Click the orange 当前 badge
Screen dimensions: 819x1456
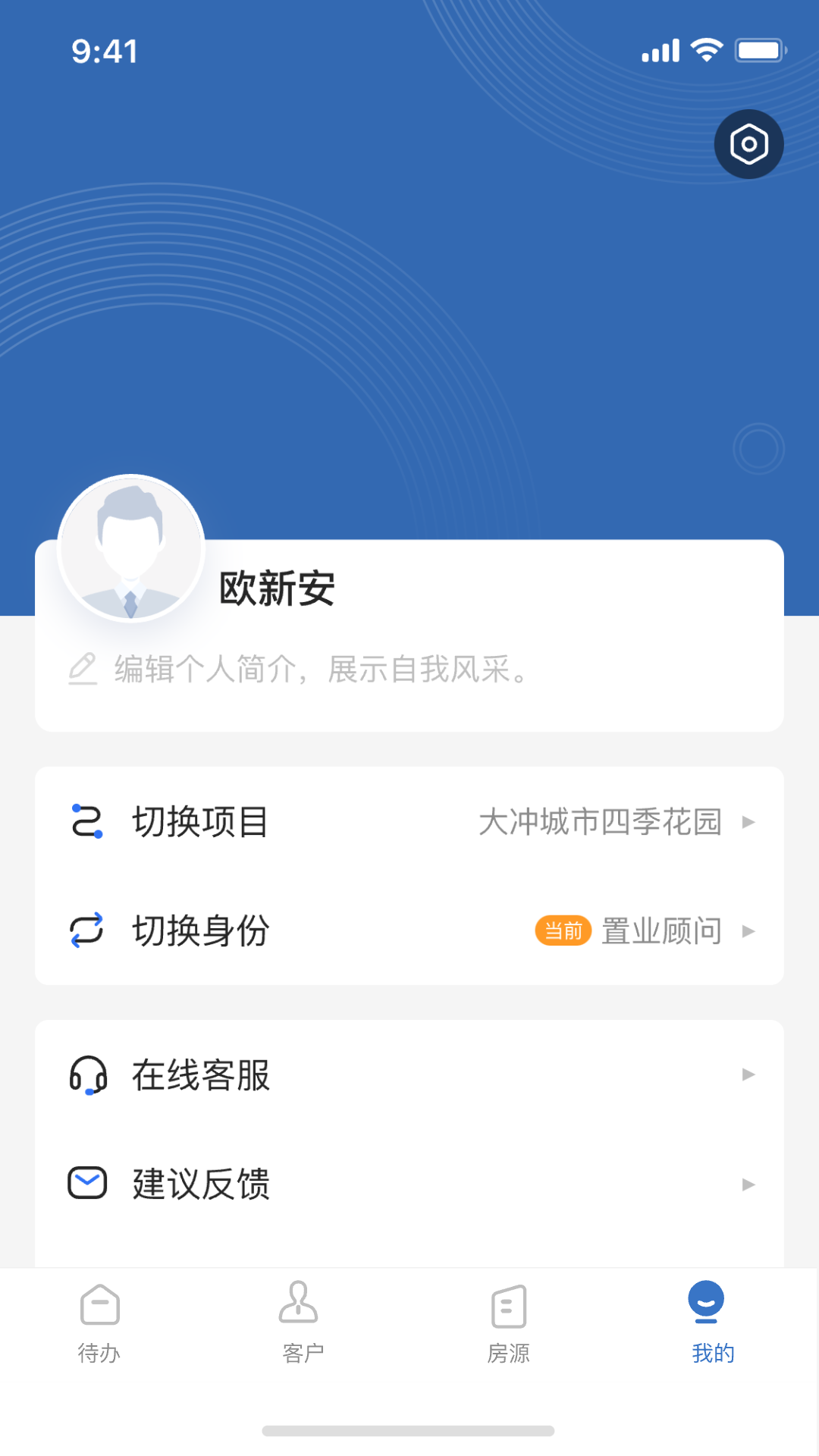point(564,930)
